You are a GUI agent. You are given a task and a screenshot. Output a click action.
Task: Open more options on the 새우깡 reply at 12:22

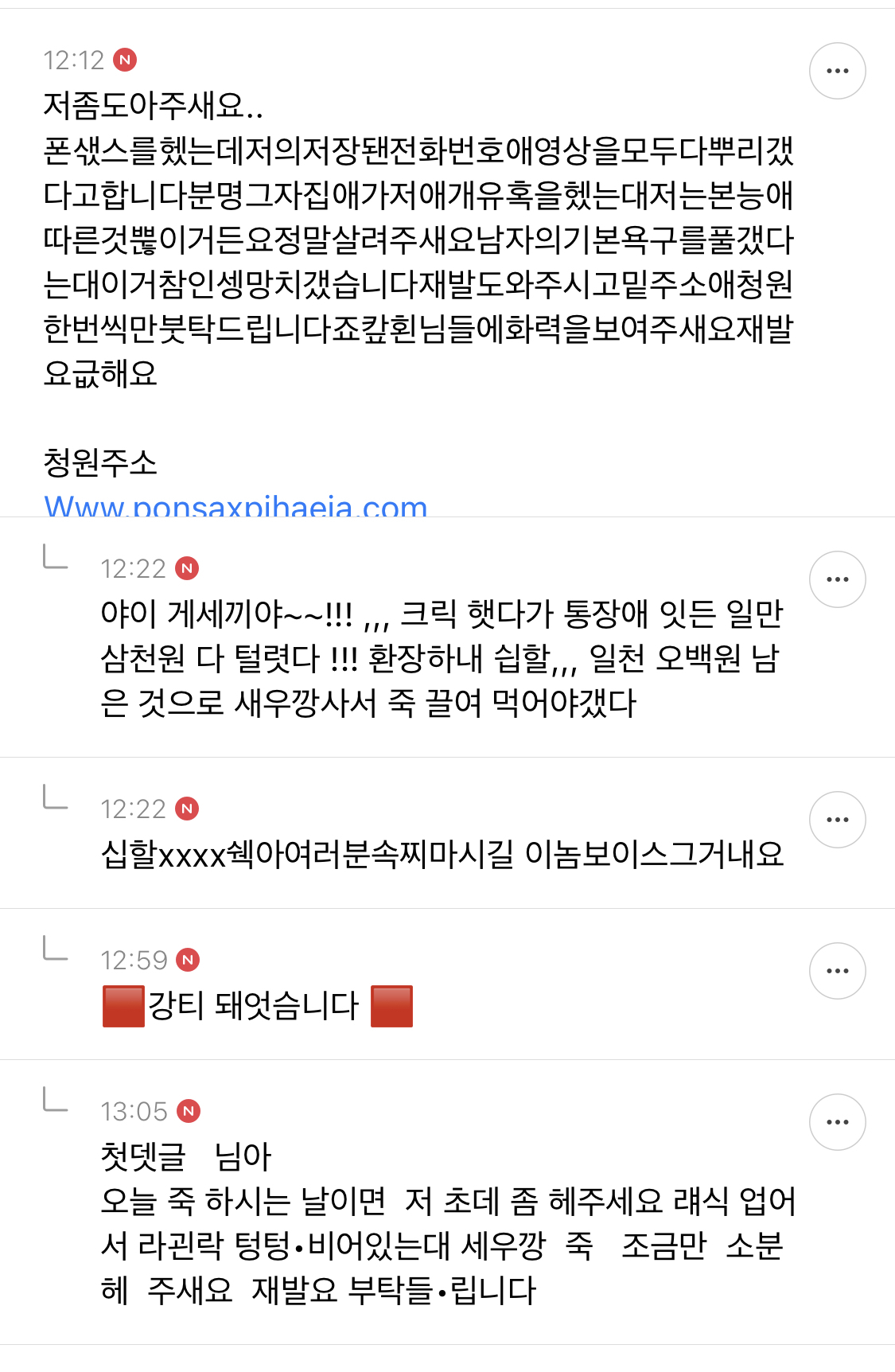pos(837,579)
